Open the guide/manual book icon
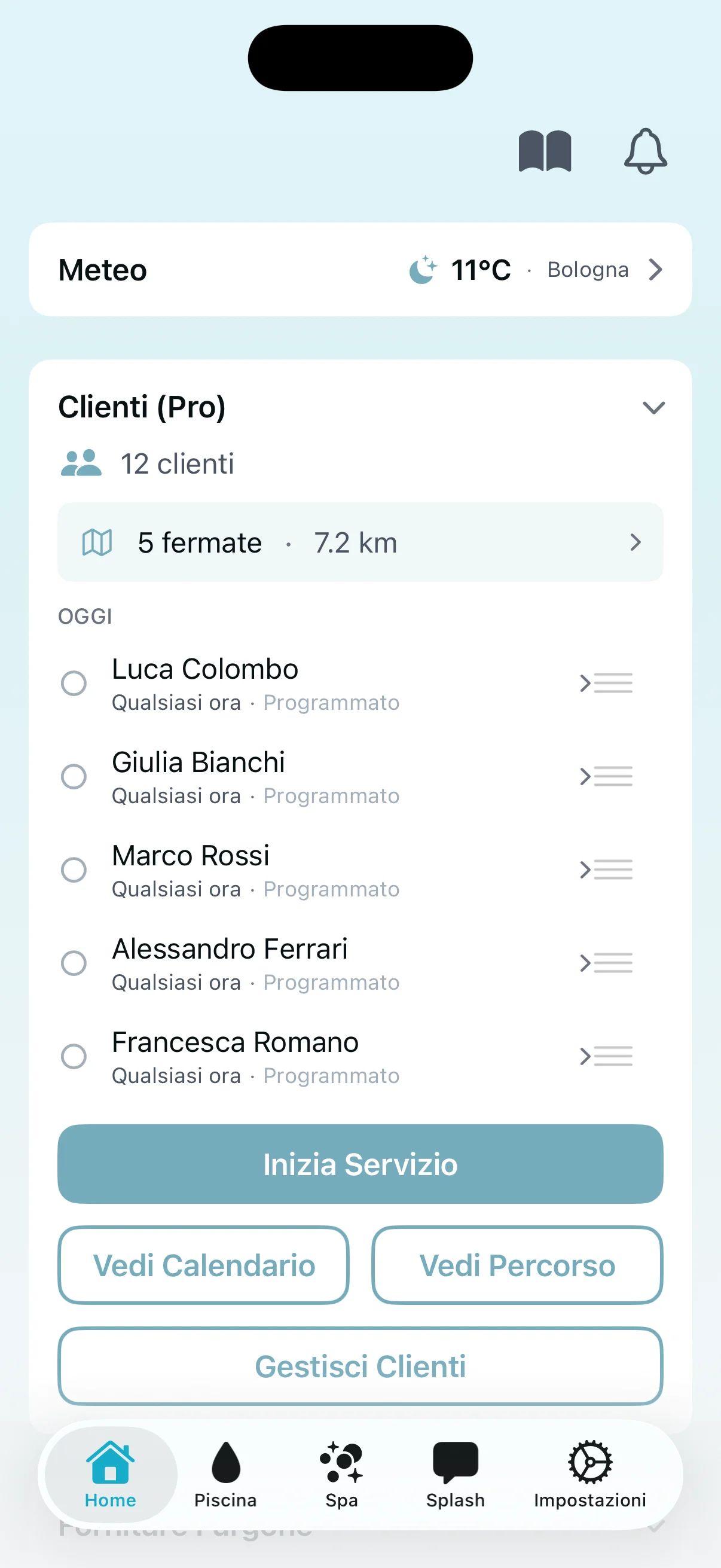Screen dimensions: 721x1568 [x=545, y=151]
